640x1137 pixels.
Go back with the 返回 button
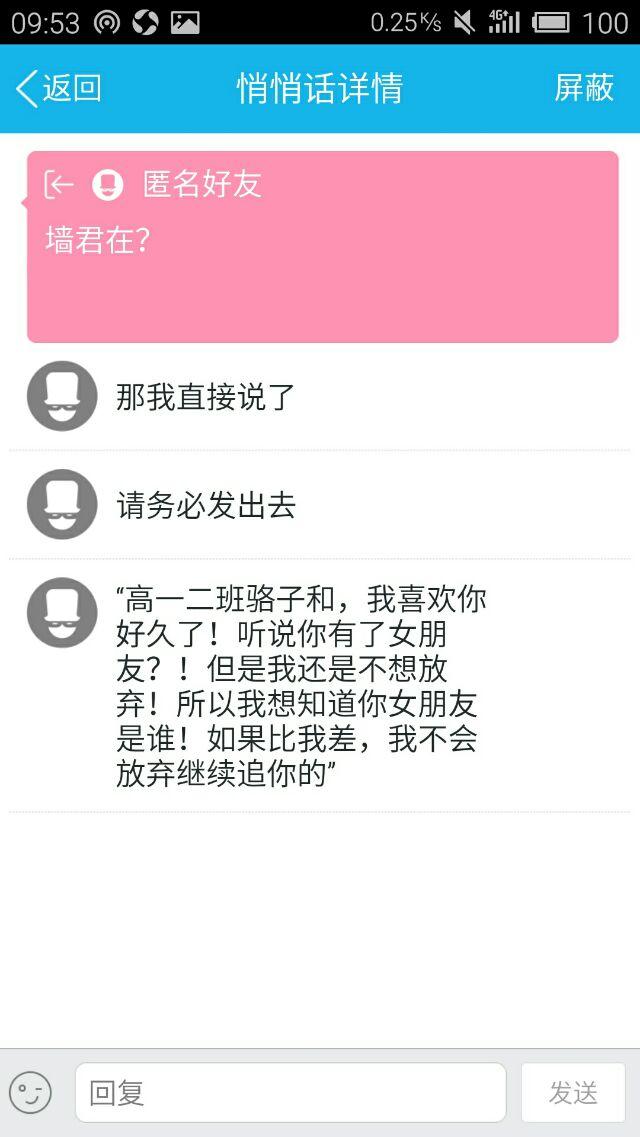click(58, 88)
